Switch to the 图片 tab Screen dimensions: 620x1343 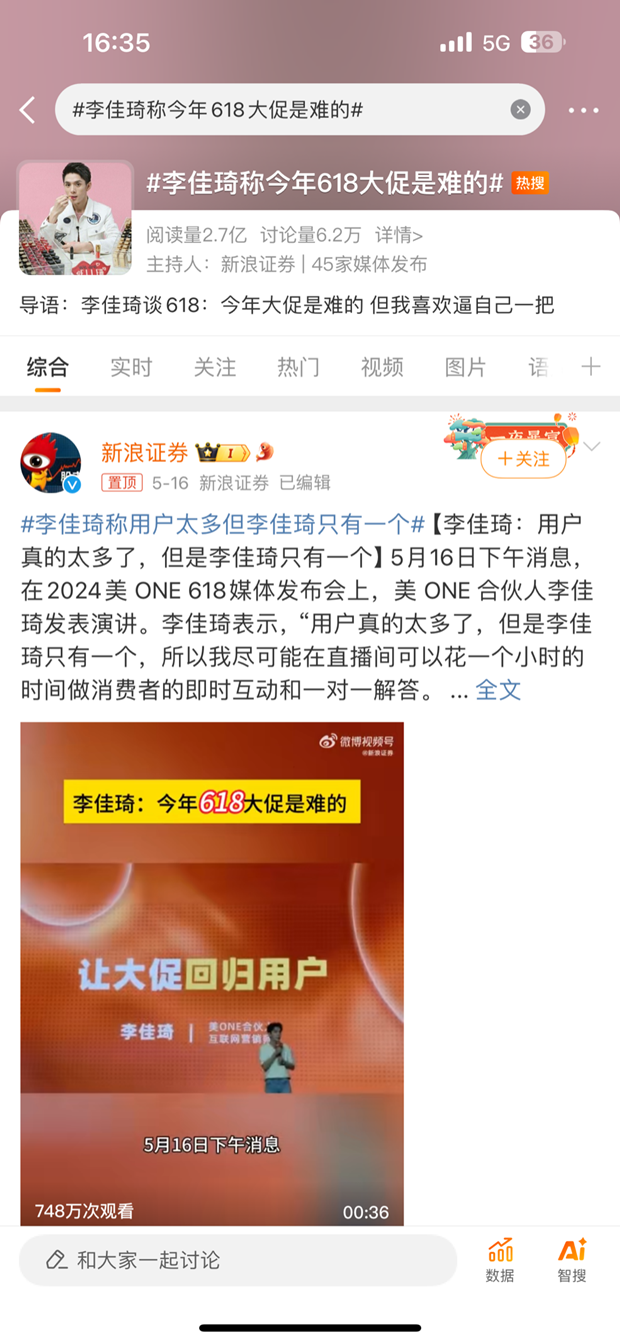tap(466, 367)
